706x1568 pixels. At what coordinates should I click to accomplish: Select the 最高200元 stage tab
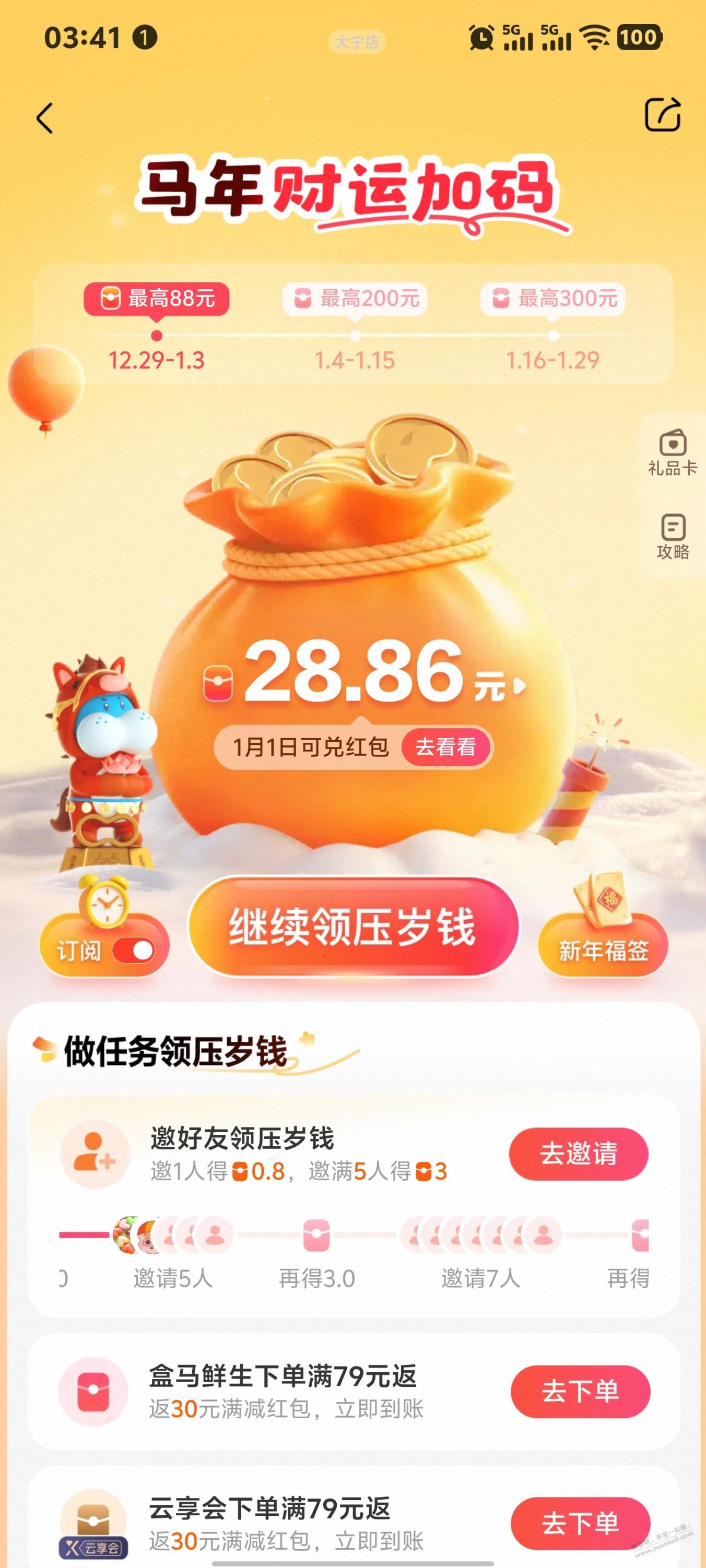(x=355, y=299)
